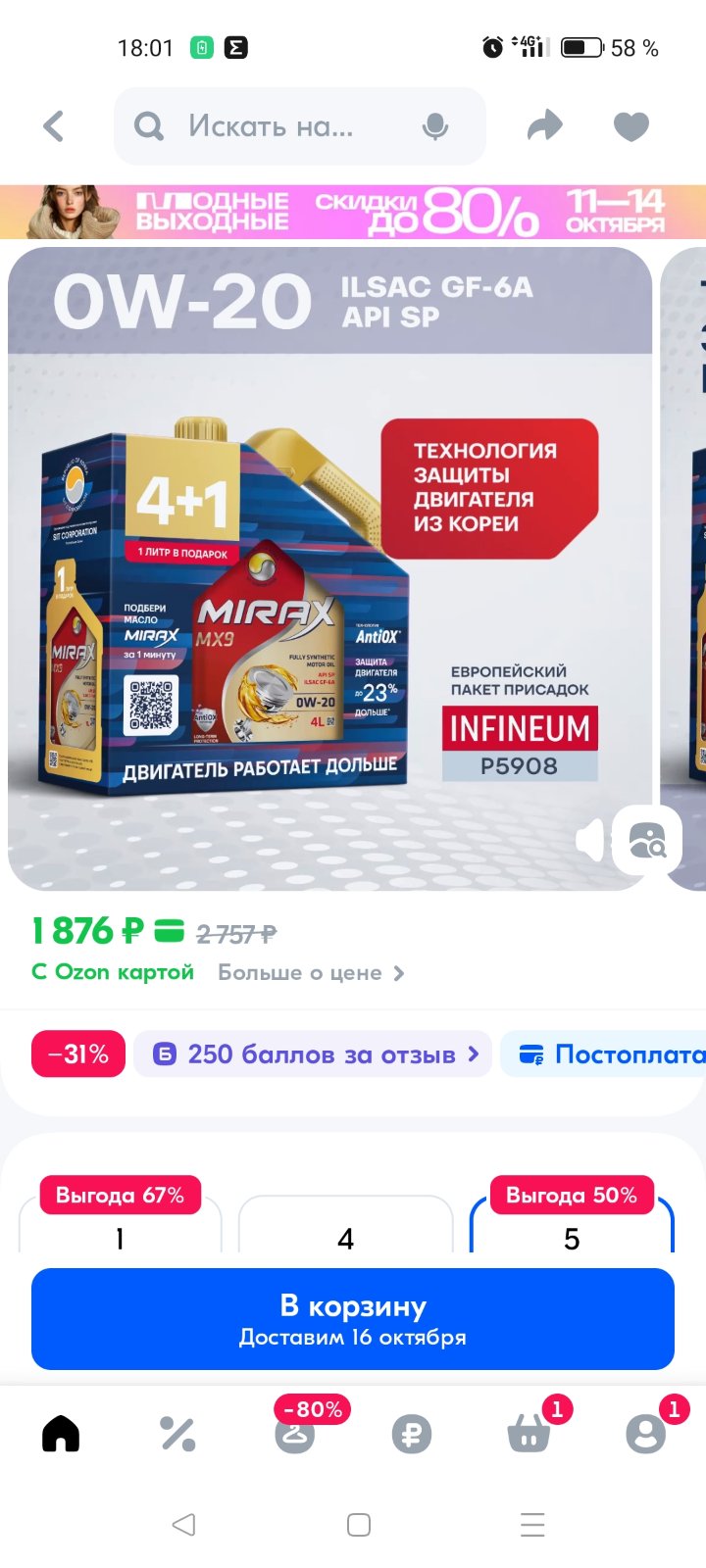Tap the Постоплата chip
This screenshot has height=1568, width=706.
[603, 1054]
